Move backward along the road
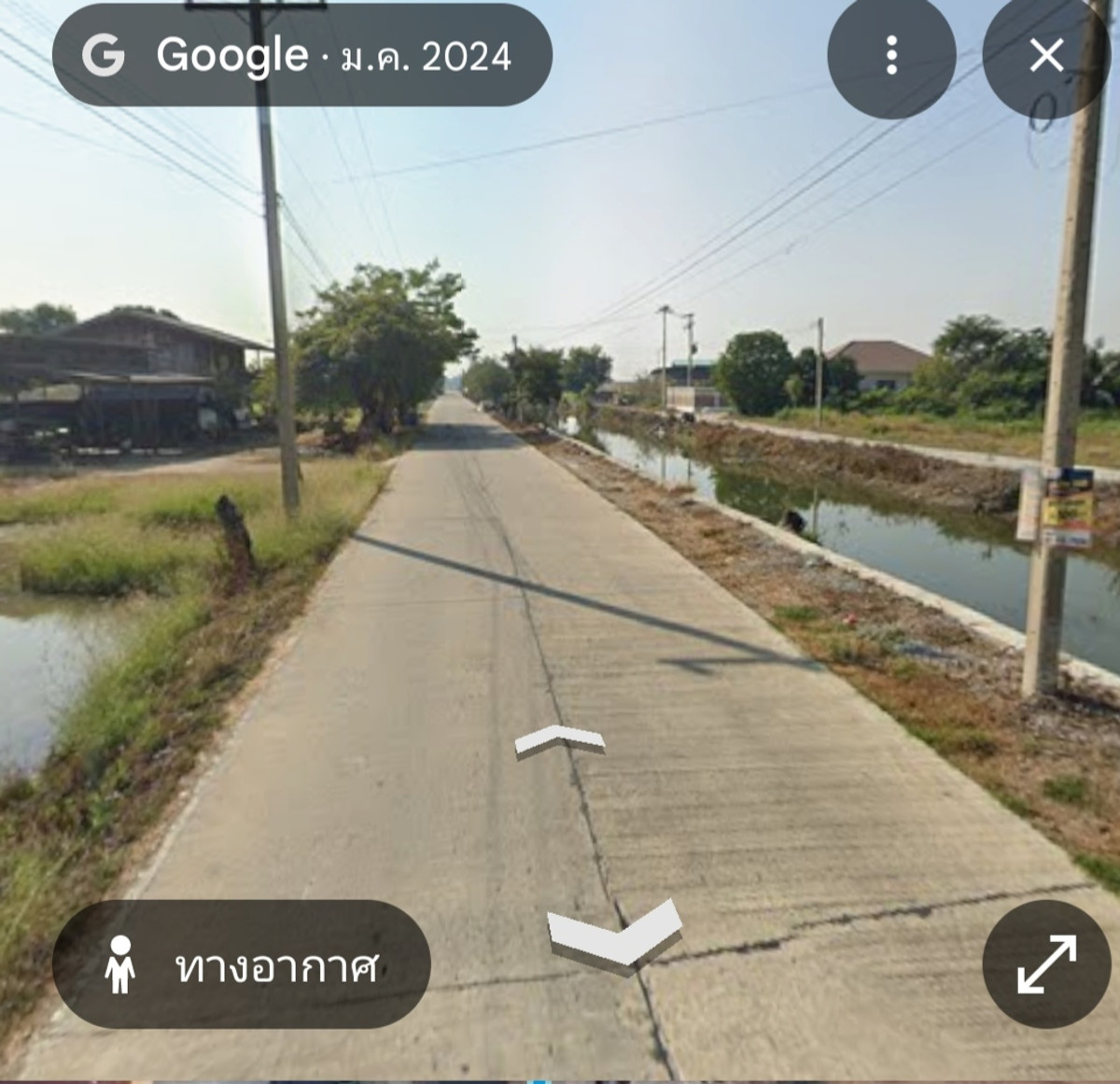 (616, 936)
